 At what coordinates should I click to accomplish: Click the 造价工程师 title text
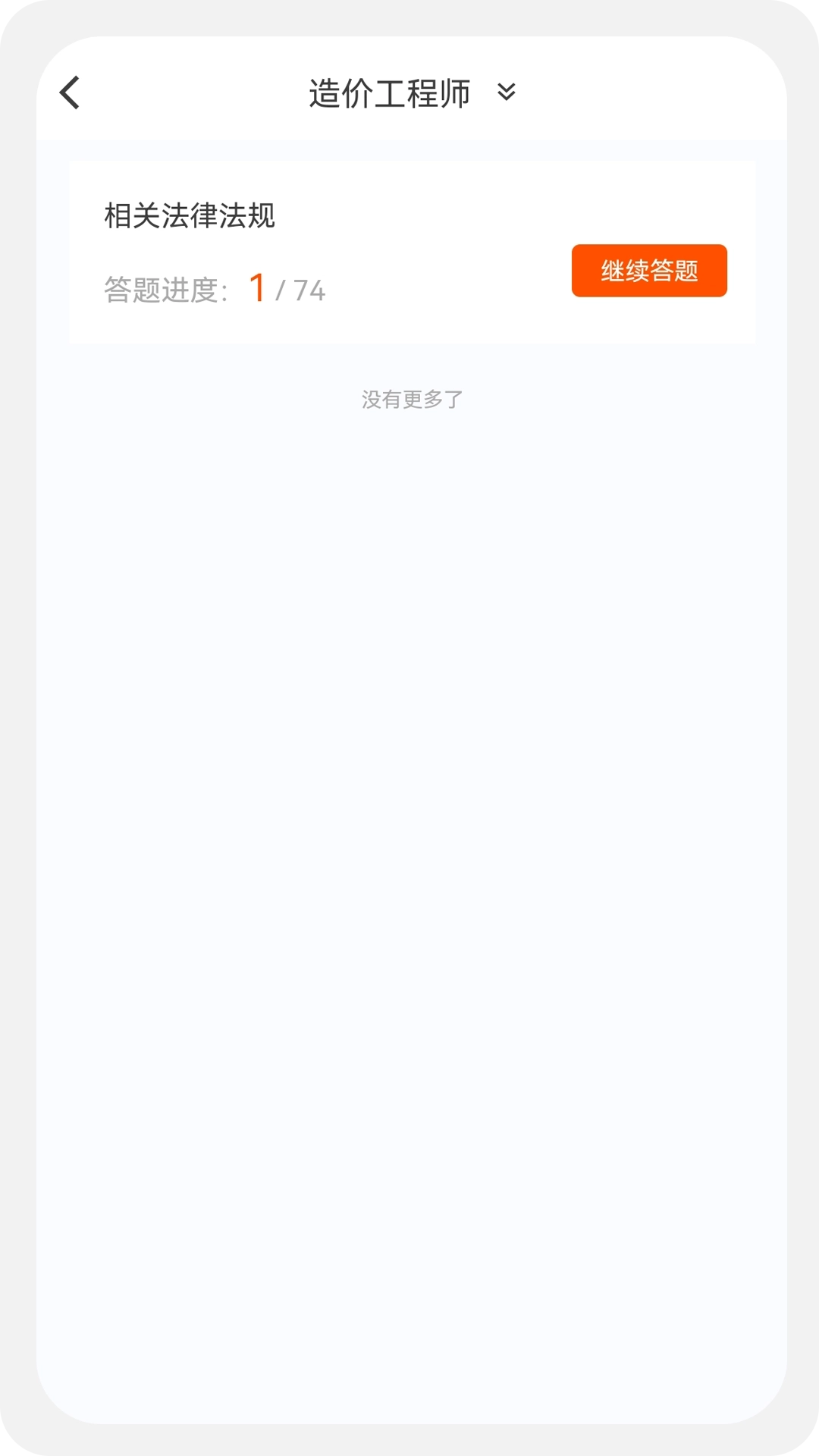(388, 92)
